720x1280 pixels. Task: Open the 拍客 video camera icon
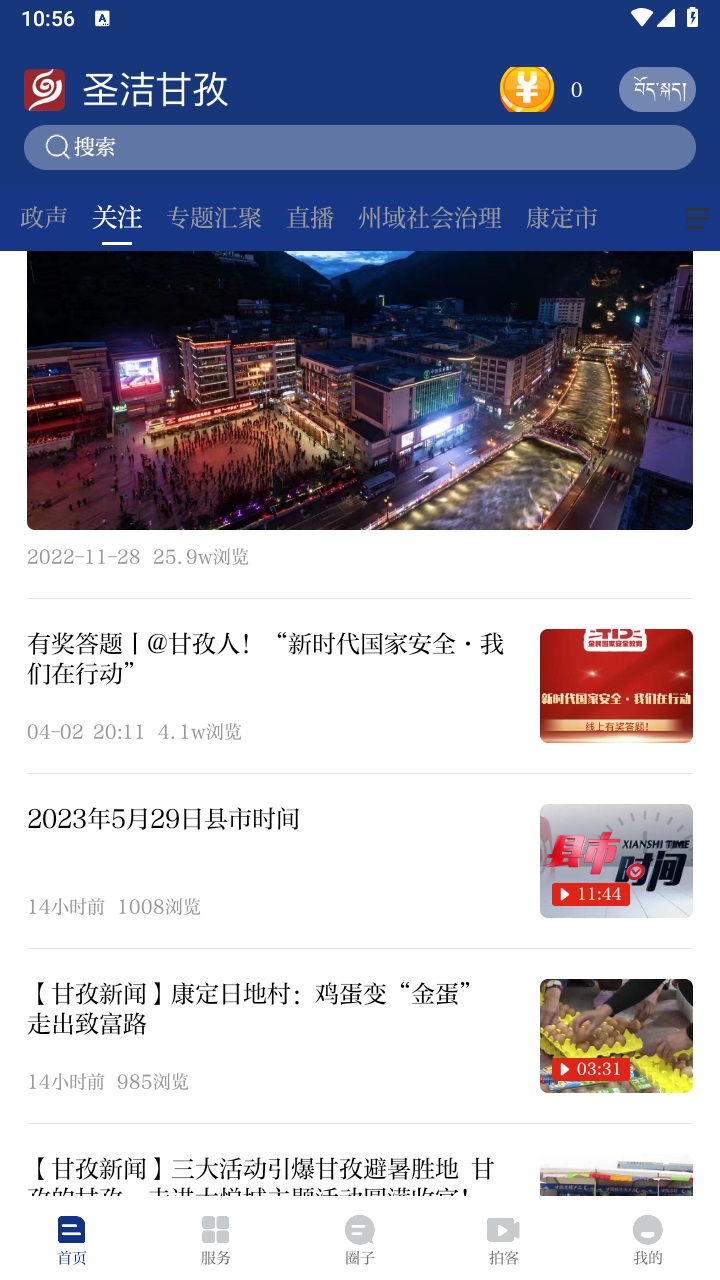[503, 1229]
